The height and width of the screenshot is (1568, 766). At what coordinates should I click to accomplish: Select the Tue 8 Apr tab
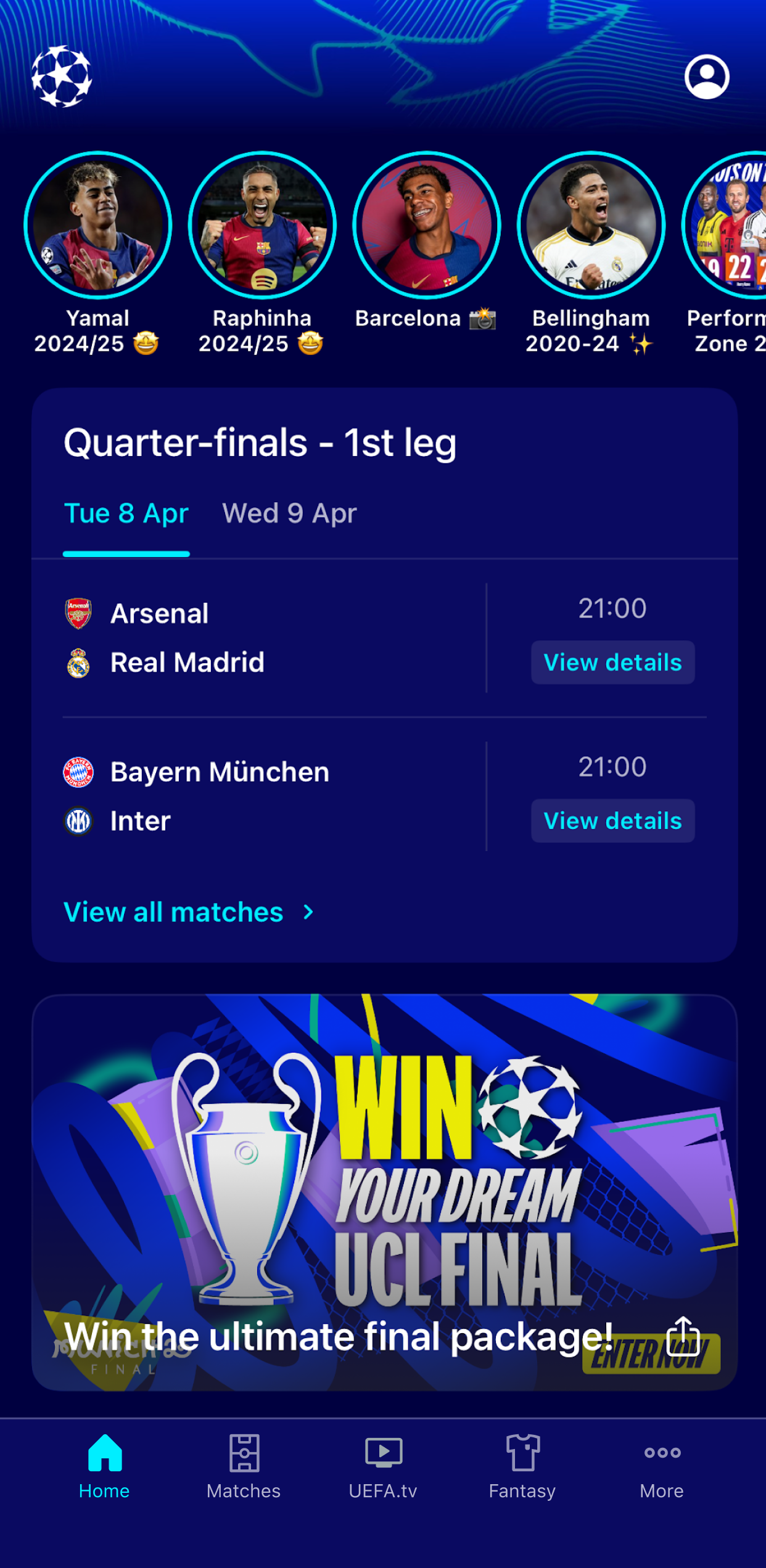[x=126, y=513]
